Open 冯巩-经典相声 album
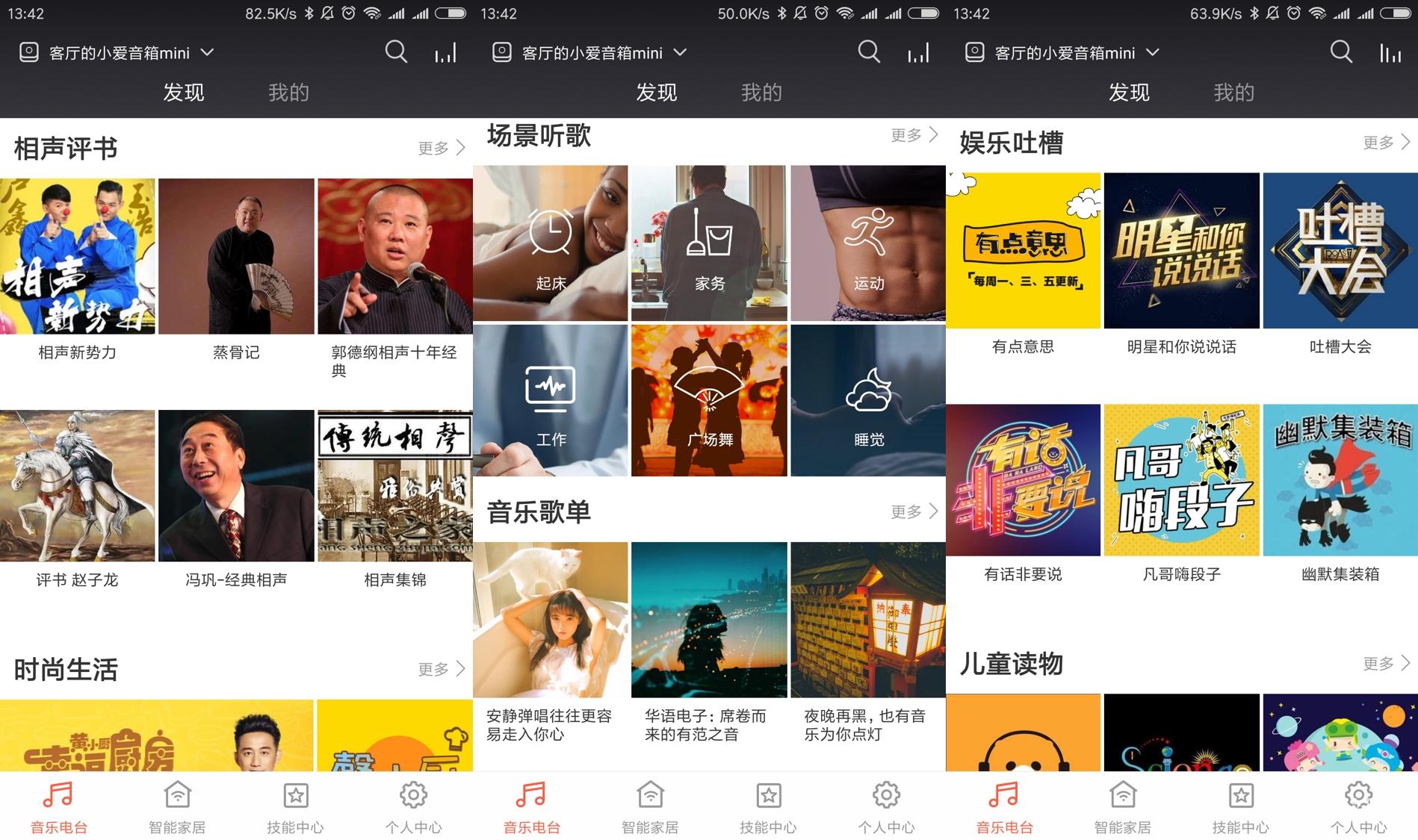The height and width of the screenshot is (840, 1418). [236, 485]
